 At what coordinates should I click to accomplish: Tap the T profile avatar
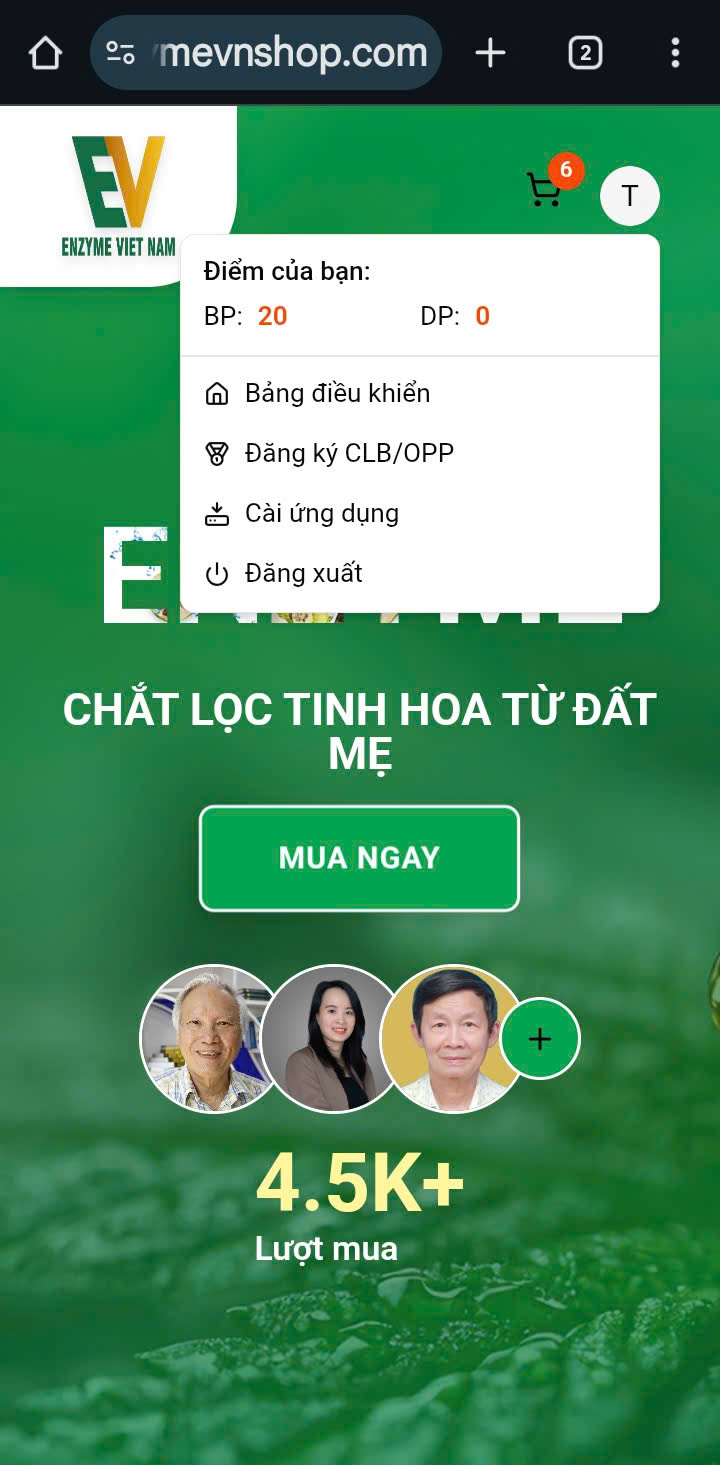[x=629, y=196]
